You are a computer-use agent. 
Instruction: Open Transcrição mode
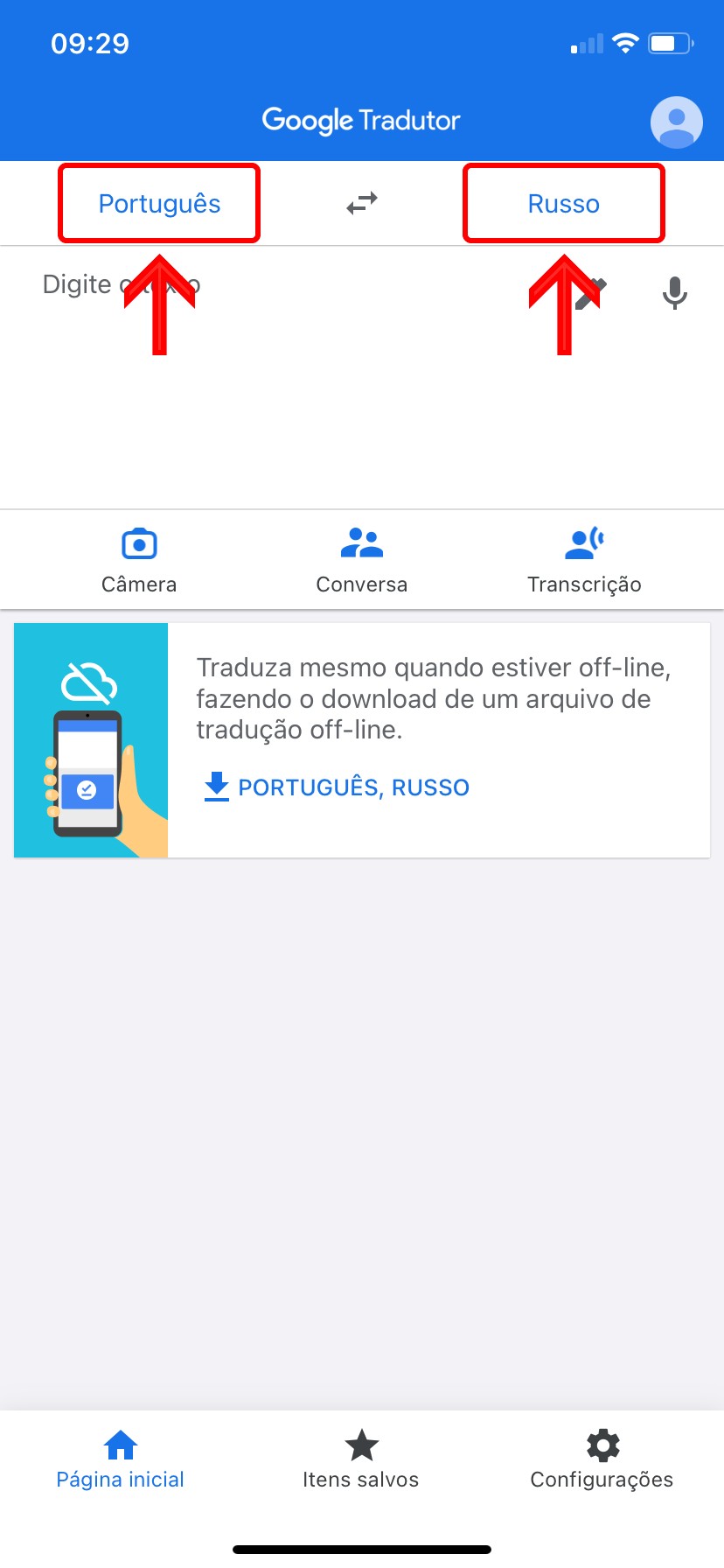pos(584,560)
